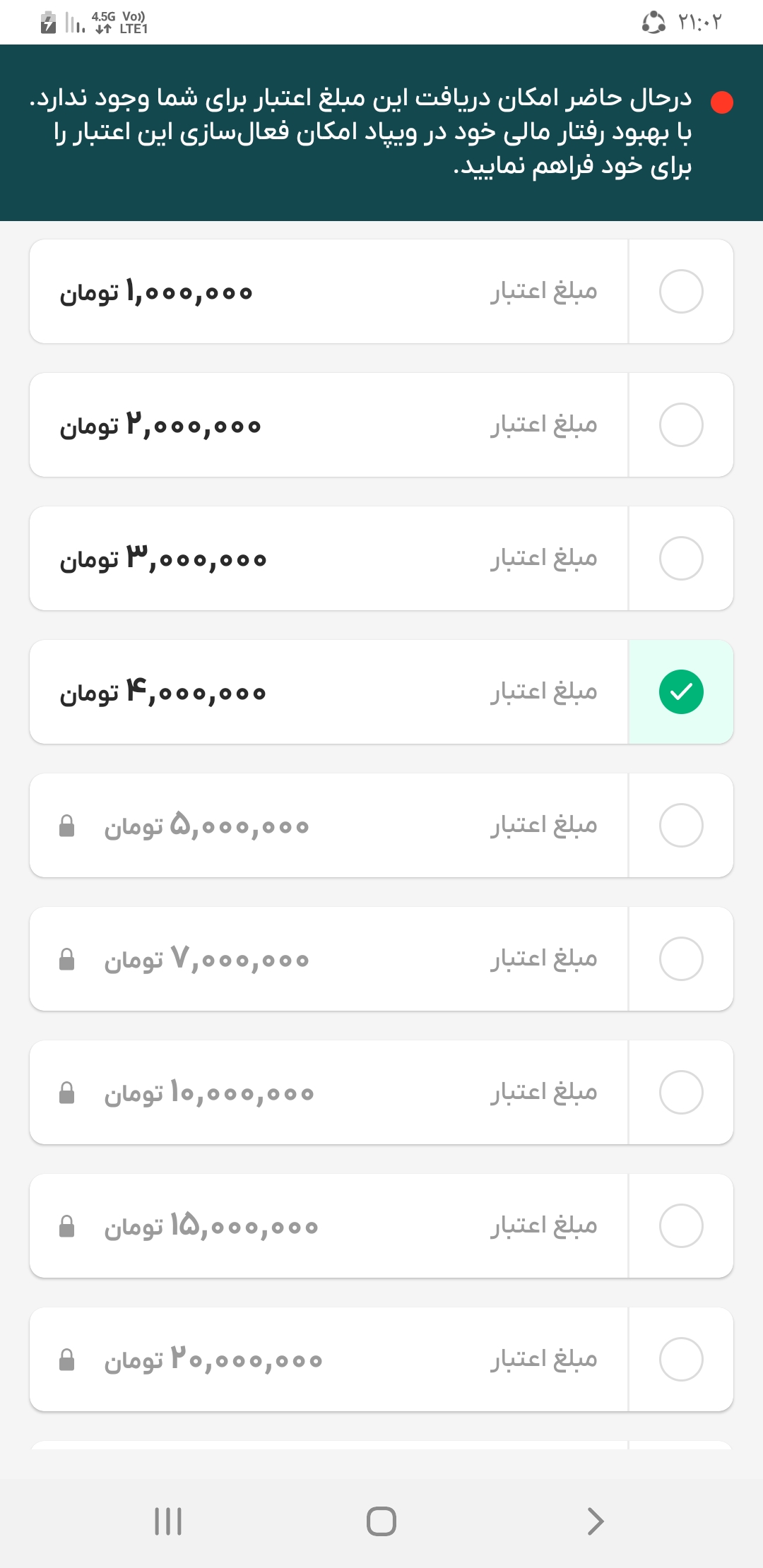Pick the 3,000,000 Toman credit amount
Image resolution: width=763 pixels, height=1568 pixels.
tap(680, 558)
